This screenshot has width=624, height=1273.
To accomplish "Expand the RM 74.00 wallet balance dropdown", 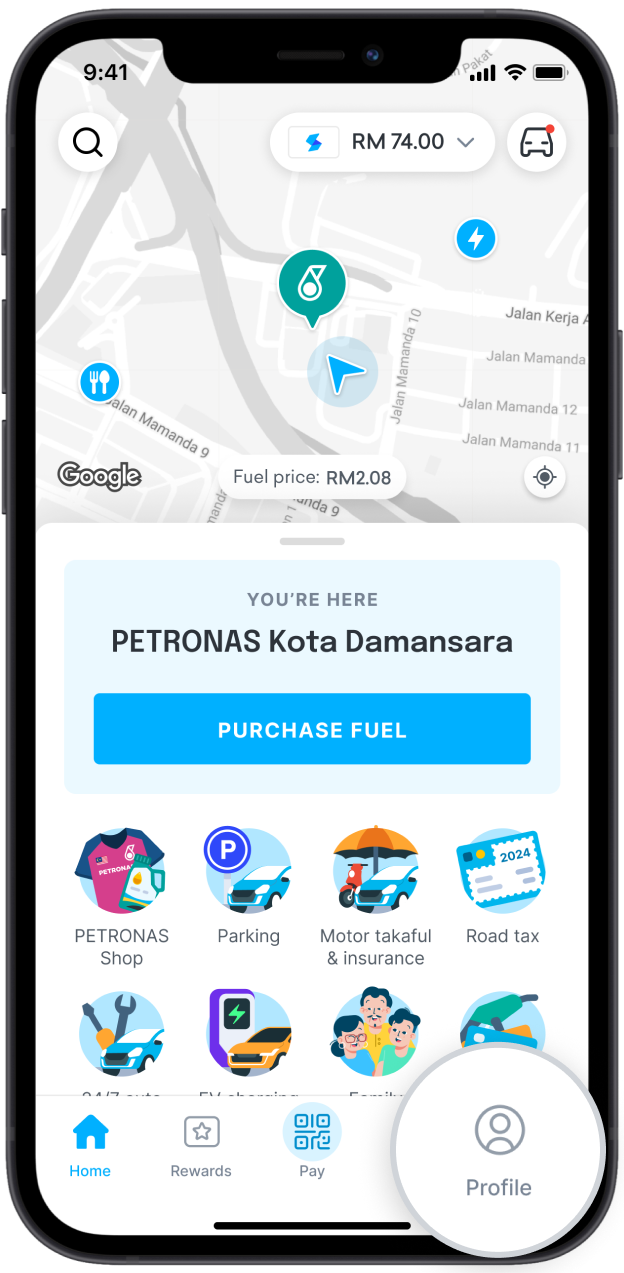I will (x=382, y=142).
